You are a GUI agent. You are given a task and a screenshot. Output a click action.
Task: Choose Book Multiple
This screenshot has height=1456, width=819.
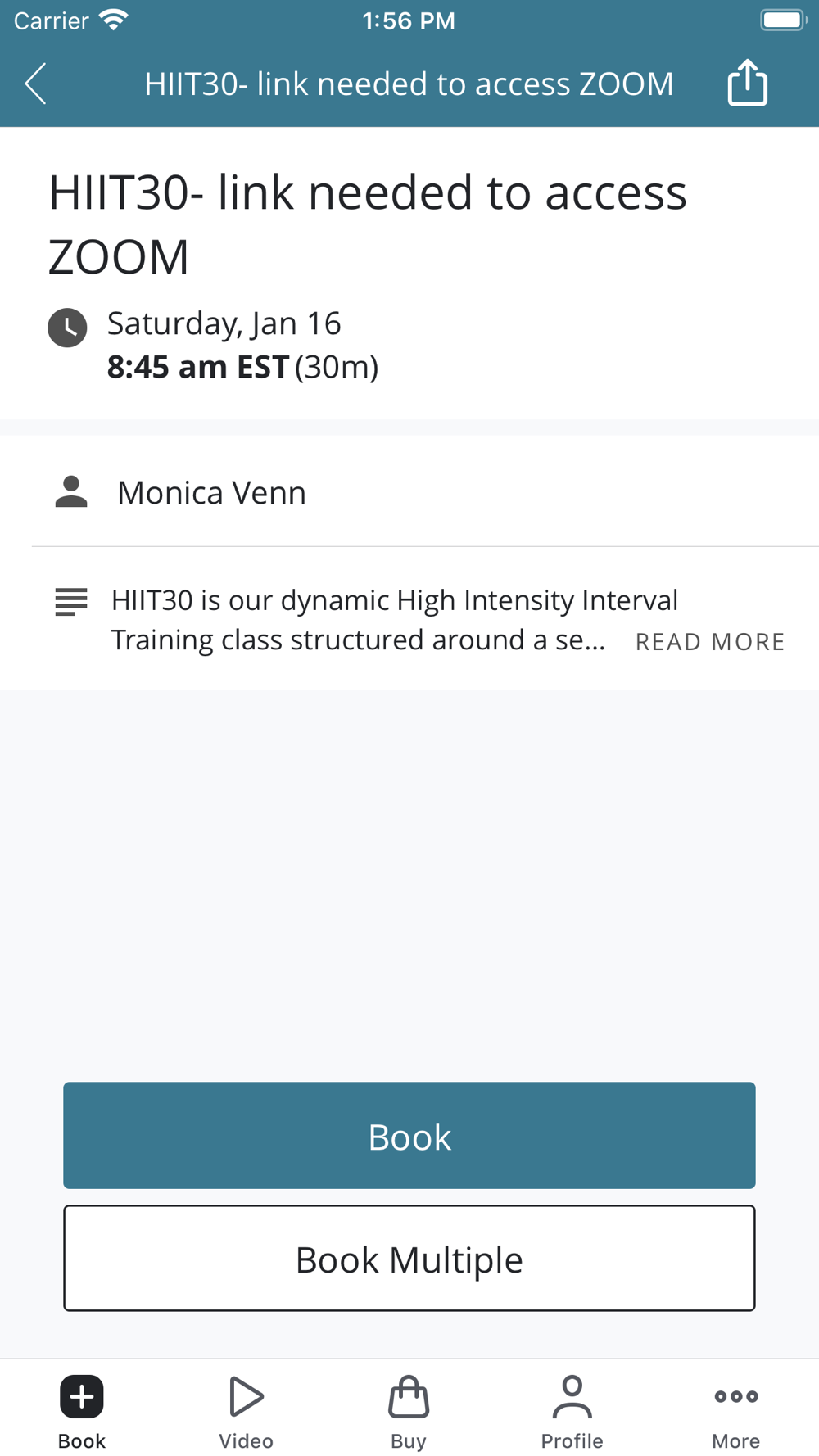409,1259
